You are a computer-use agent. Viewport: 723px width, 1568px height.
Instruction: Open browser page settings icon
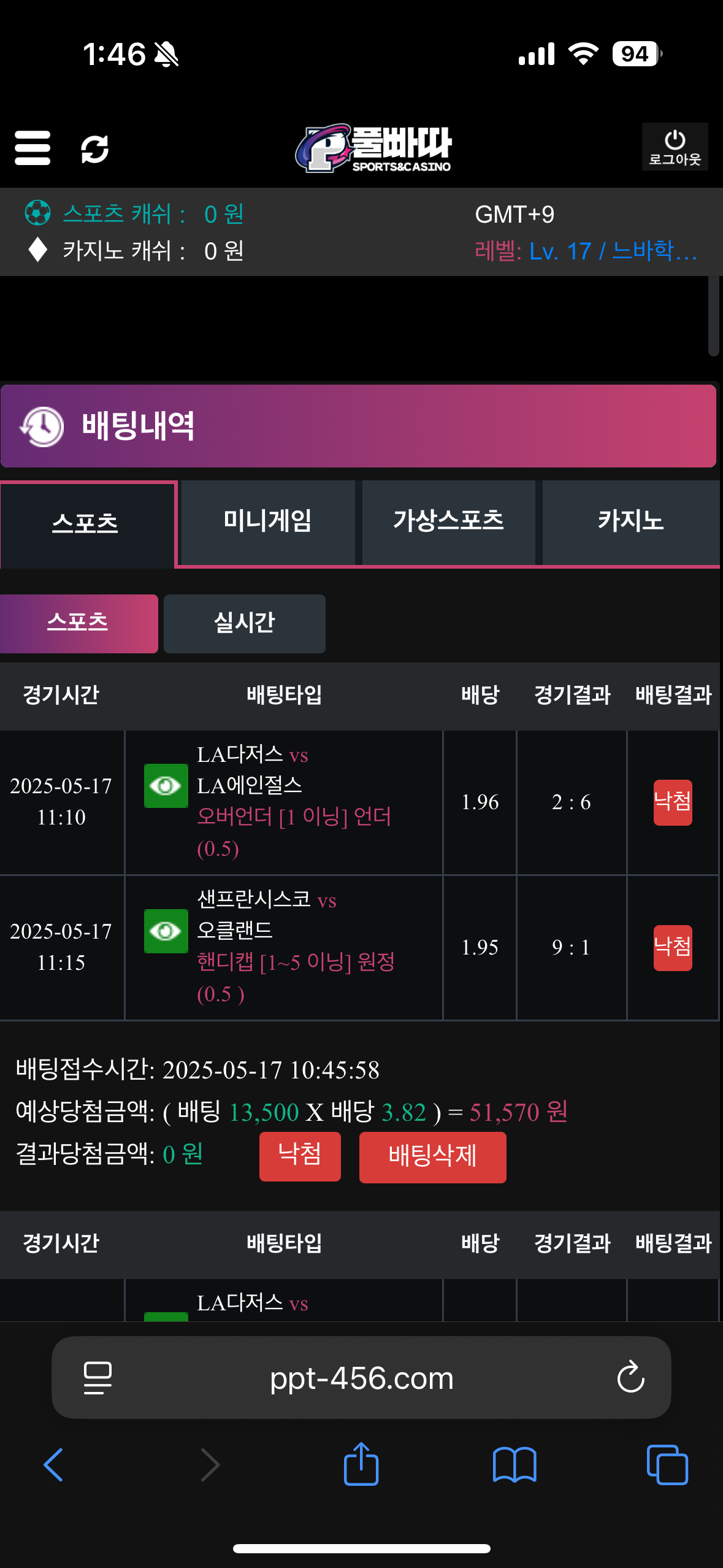(98, 1378)
